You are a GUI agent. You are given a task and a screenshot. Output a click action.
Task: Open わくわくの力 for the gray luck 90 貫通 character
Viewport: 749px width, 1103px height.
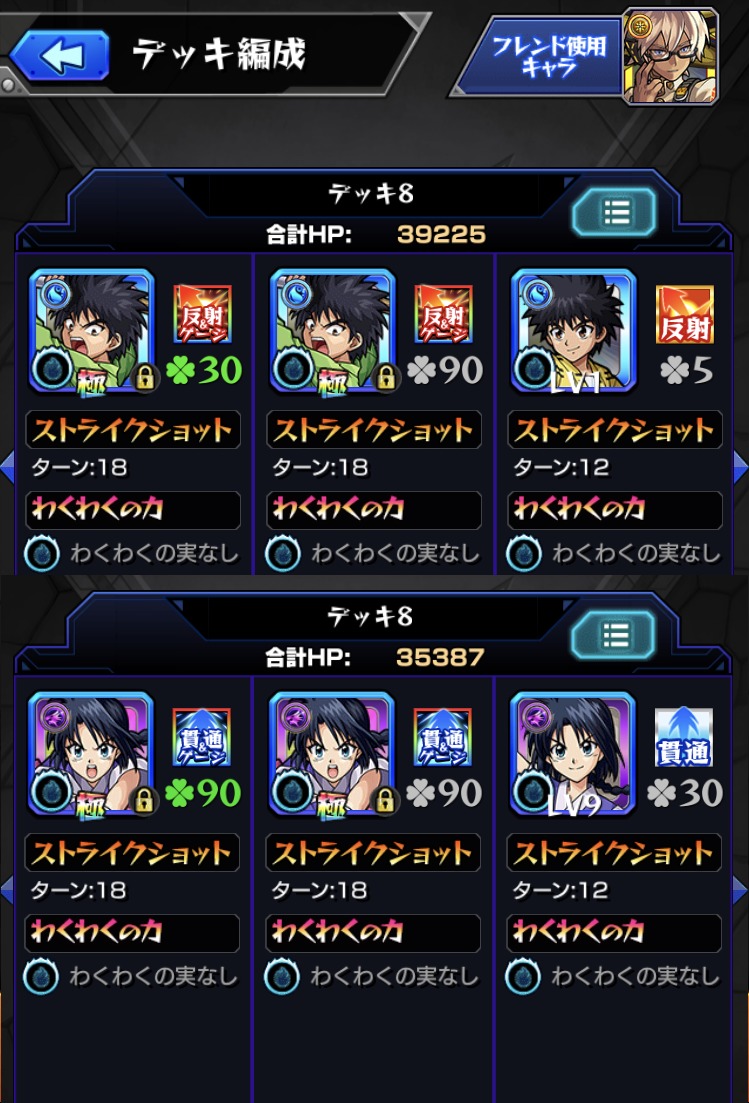[373, 933]
